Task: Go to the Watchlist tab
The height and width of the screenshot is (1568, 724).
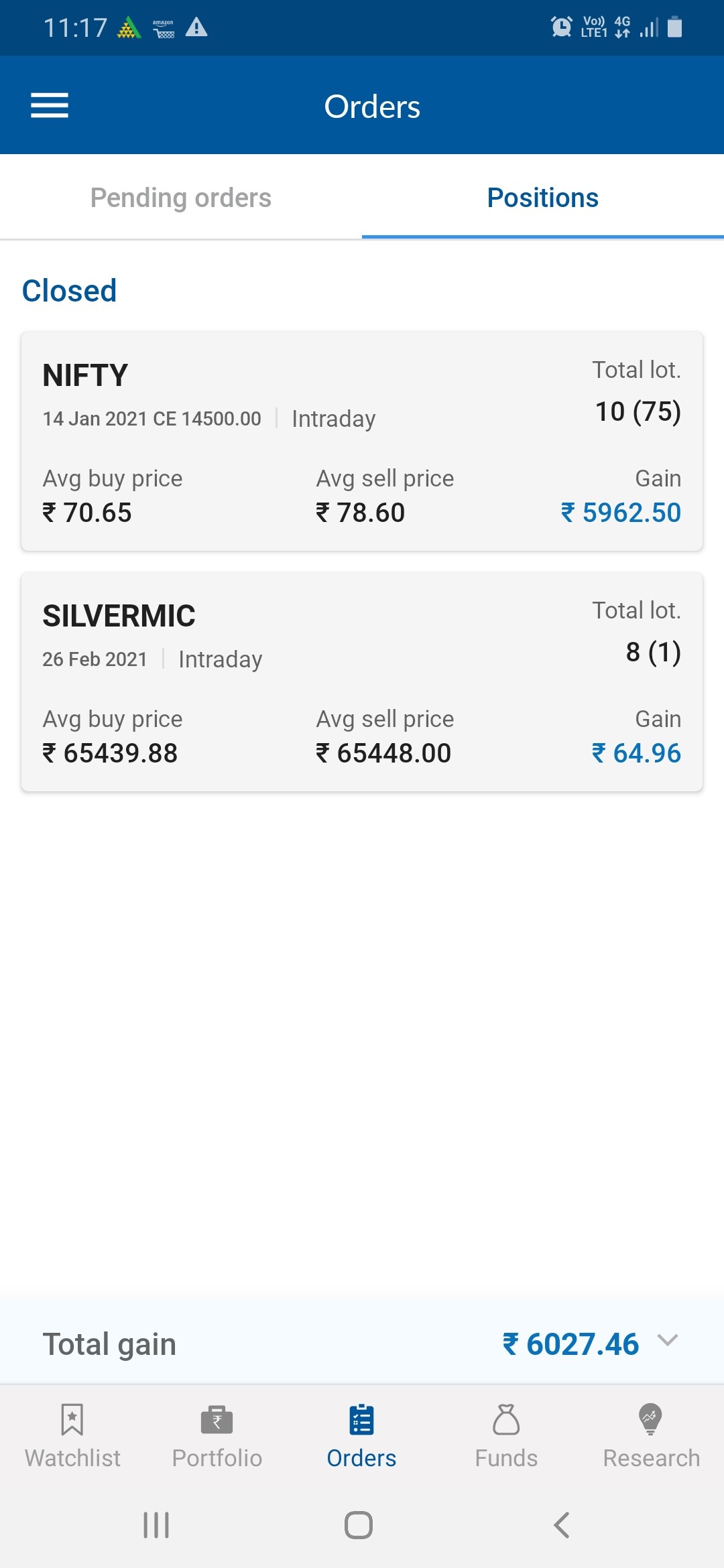Action: (x=72, y=1436)
